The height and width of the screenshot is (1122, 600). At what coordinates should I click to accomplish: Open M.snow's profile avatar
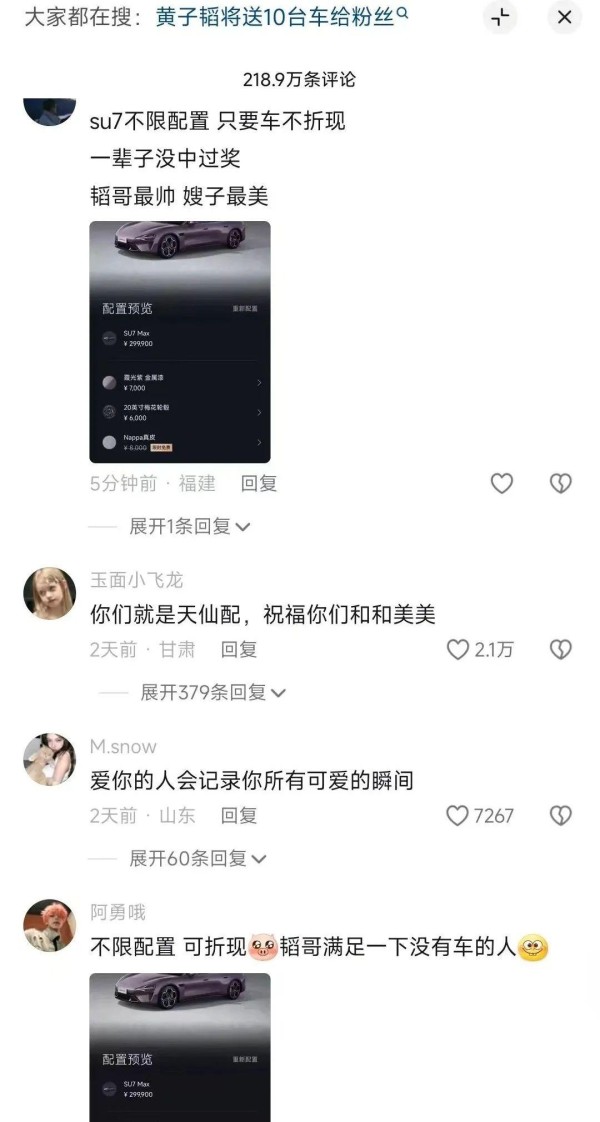[49, 759]
